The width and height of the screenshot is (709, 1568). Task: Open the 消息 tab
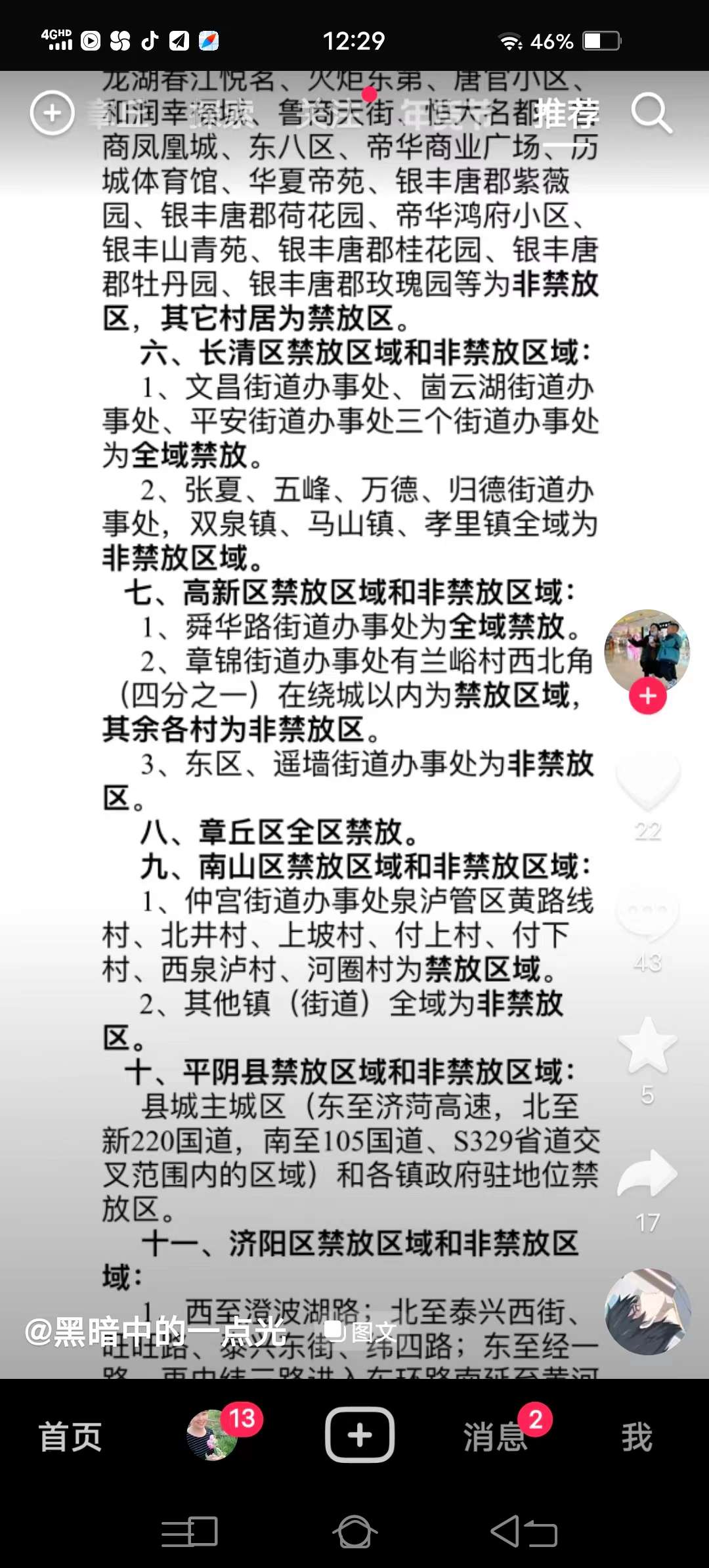(496, 1437)
